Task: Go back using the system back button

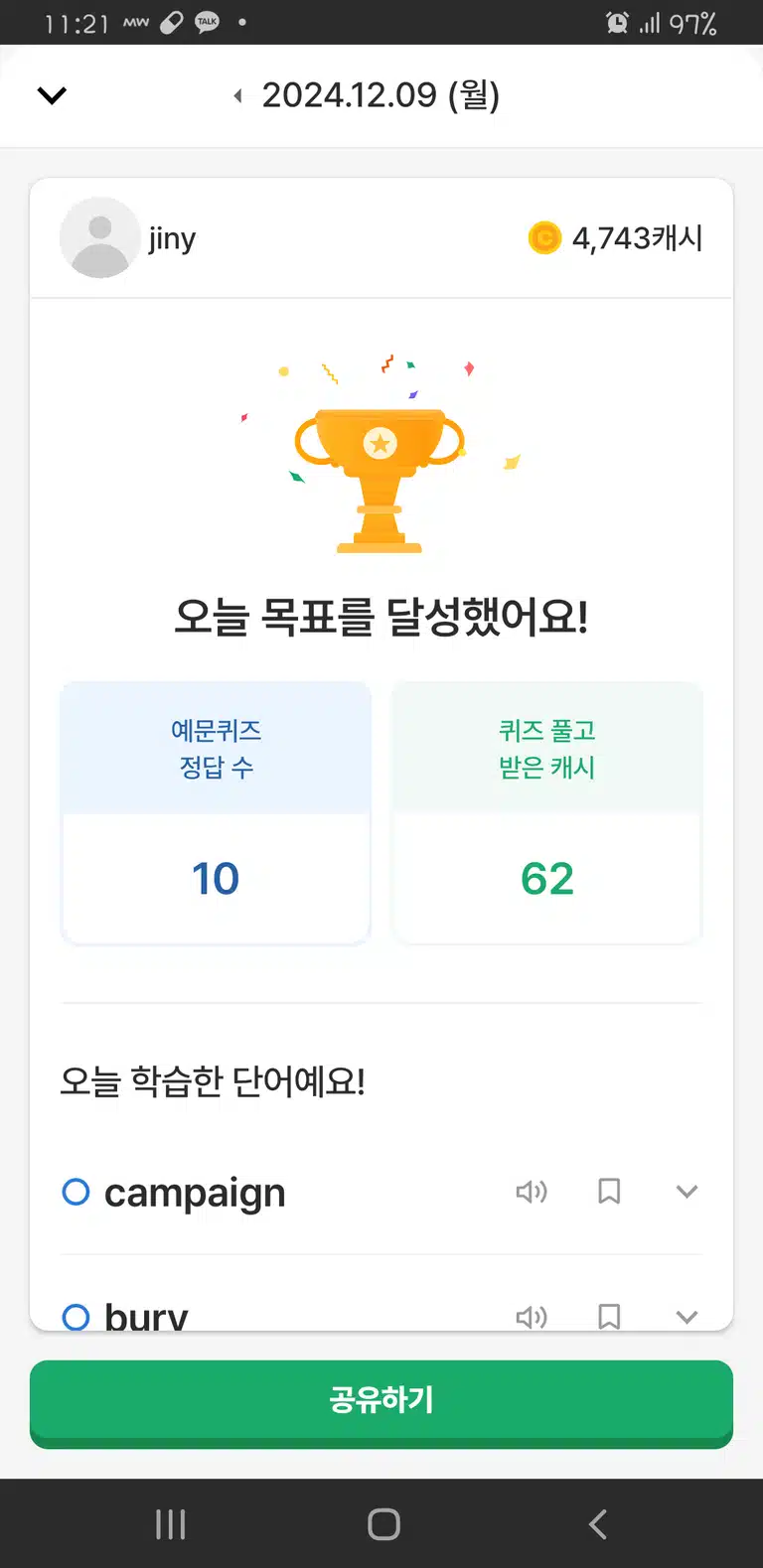Action: [597, 1524]
